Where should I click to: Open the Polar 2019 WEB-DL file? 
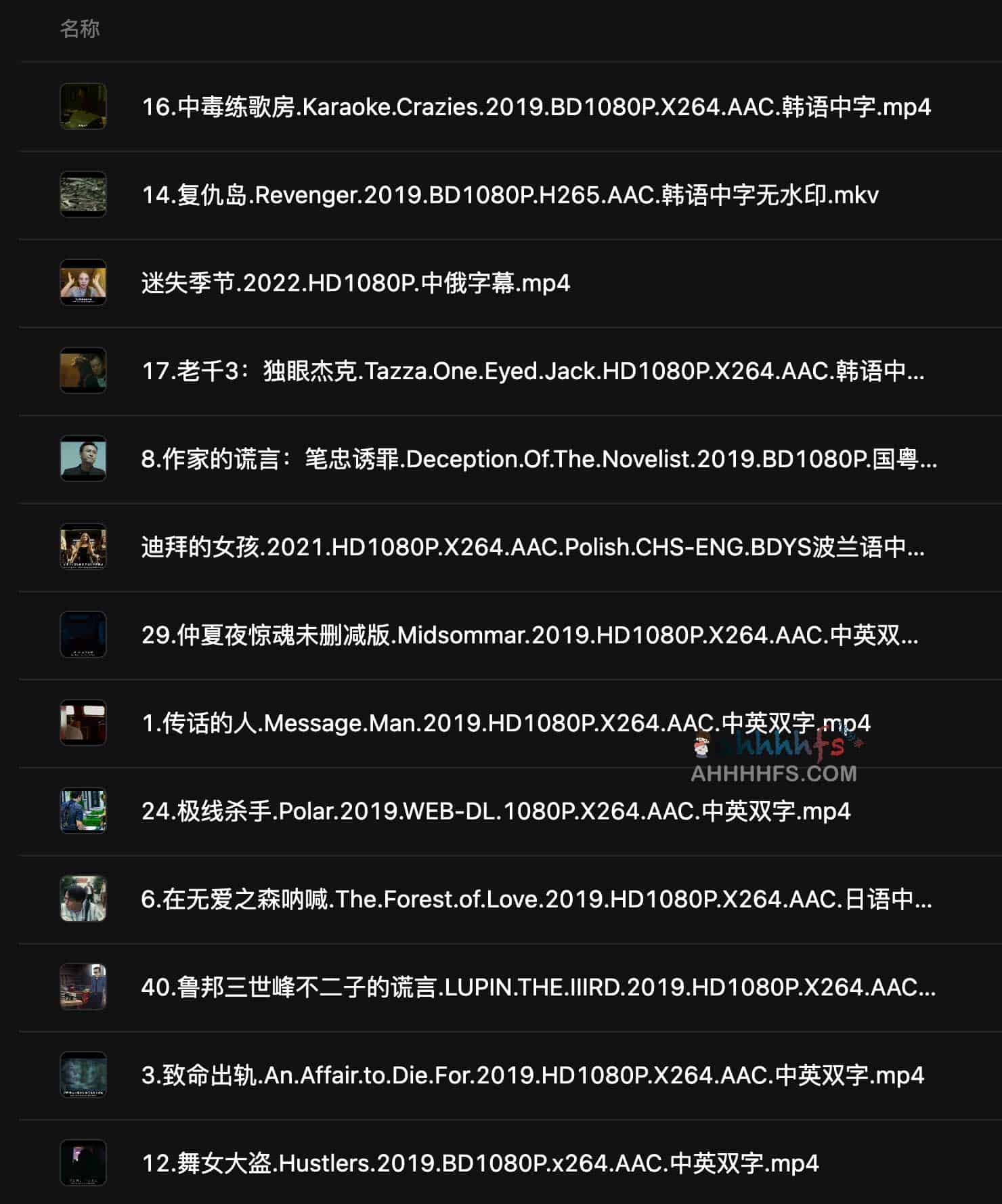coord(496,811)
